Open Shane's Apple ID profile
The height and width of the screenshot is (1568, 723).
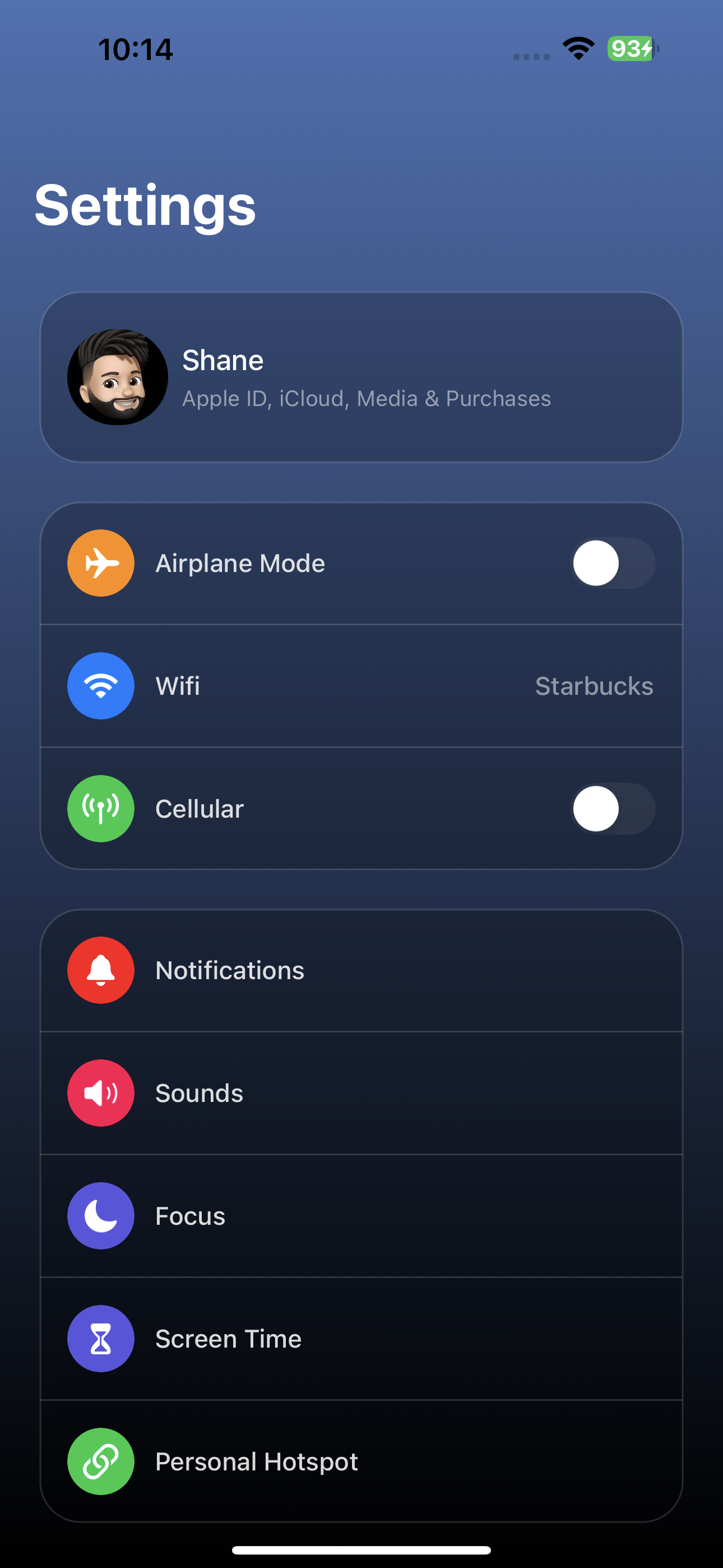pos(361,377)
